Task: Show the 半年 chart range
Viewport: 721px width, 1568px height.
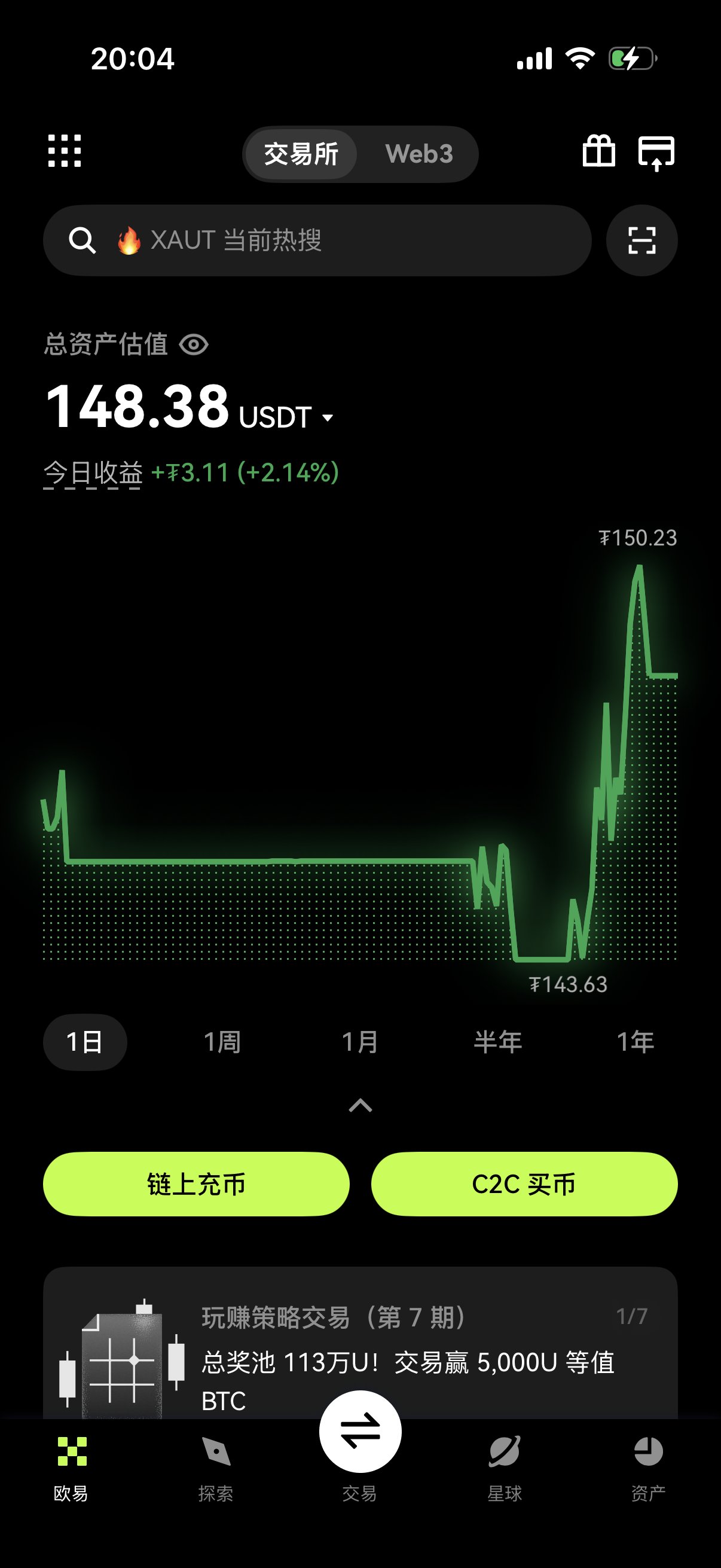Action: (497, 1042)
